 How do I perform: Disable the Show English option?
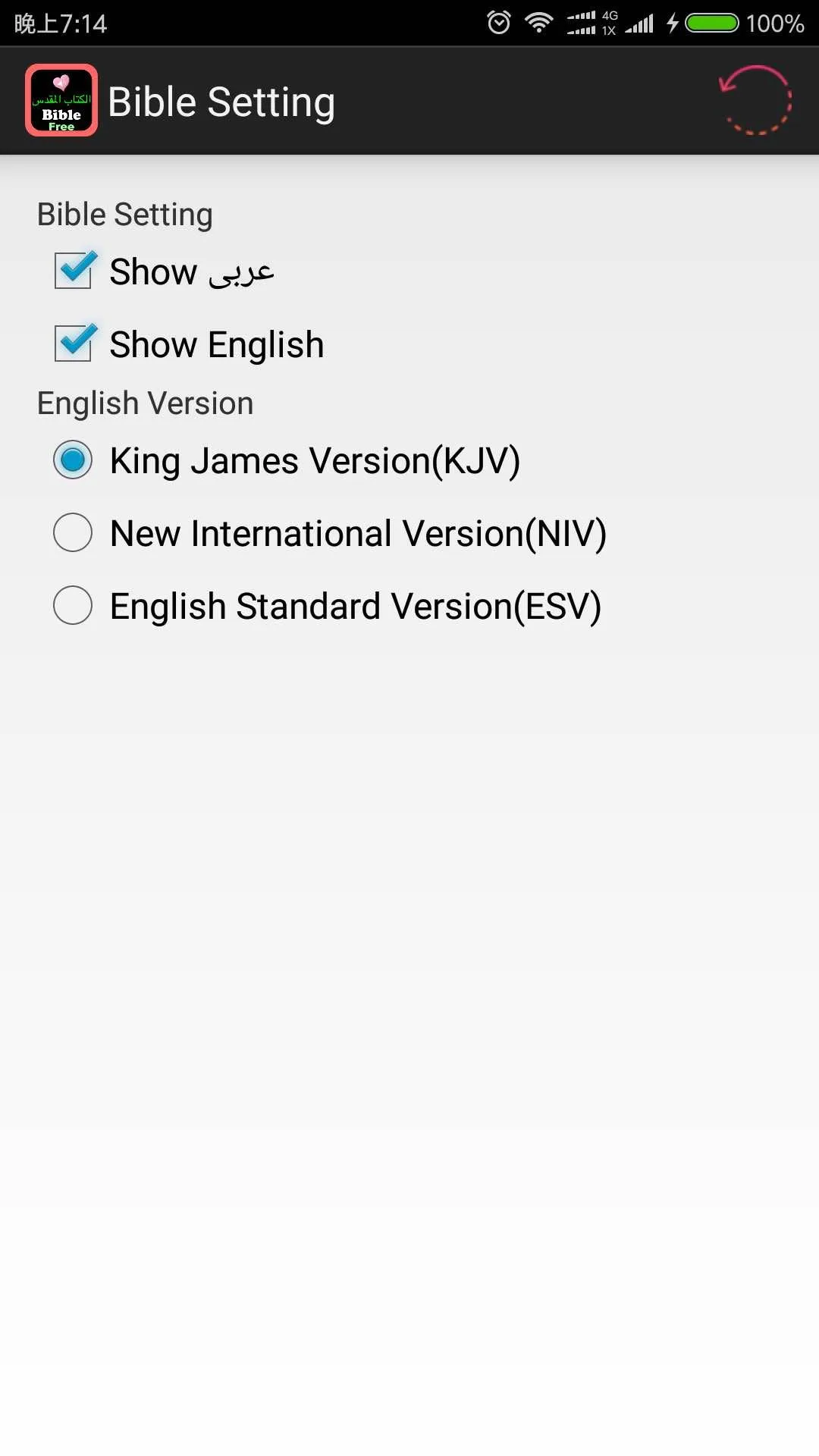pos(73,344)
